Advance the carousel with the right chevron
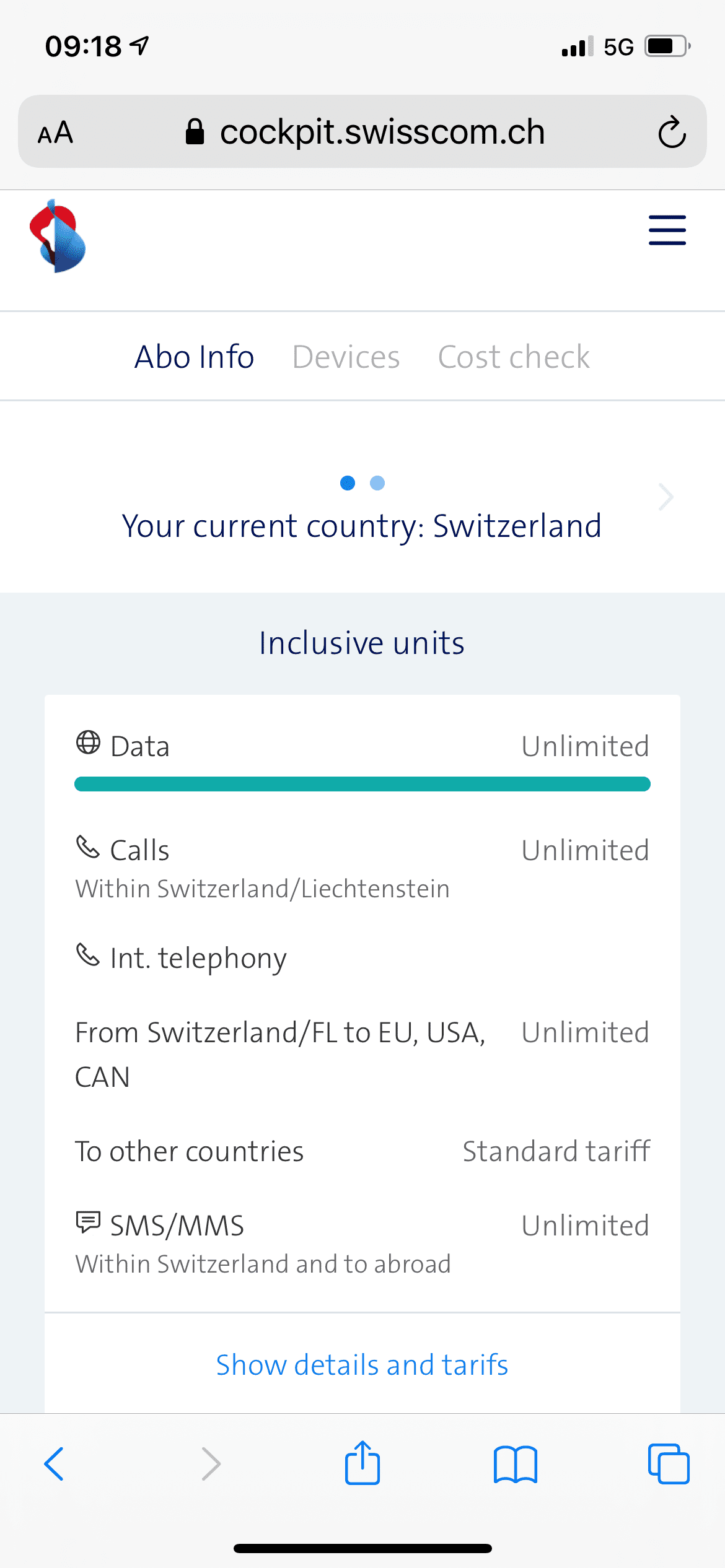This screenshot has width=725, height=1568. [666, 496]
